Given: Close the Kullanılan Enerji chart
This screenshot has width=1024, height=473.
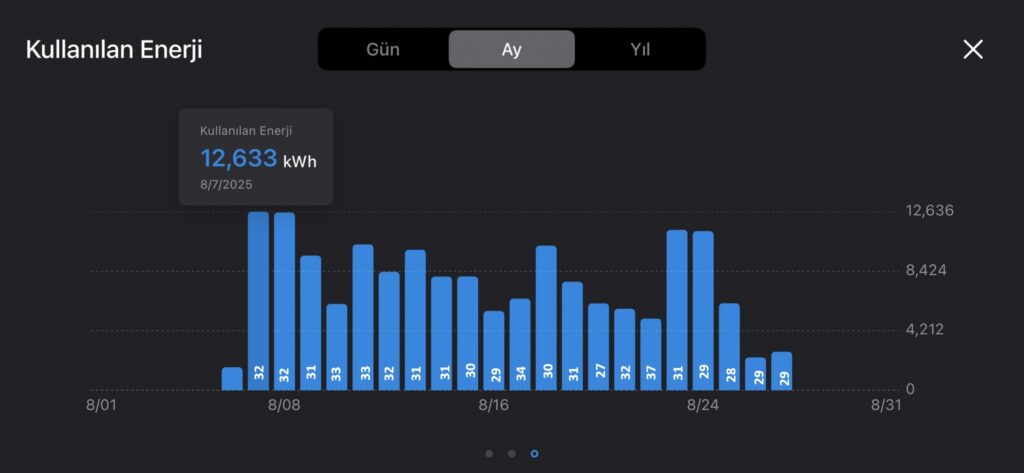Looking at the screenshot, I should point(972,50).
